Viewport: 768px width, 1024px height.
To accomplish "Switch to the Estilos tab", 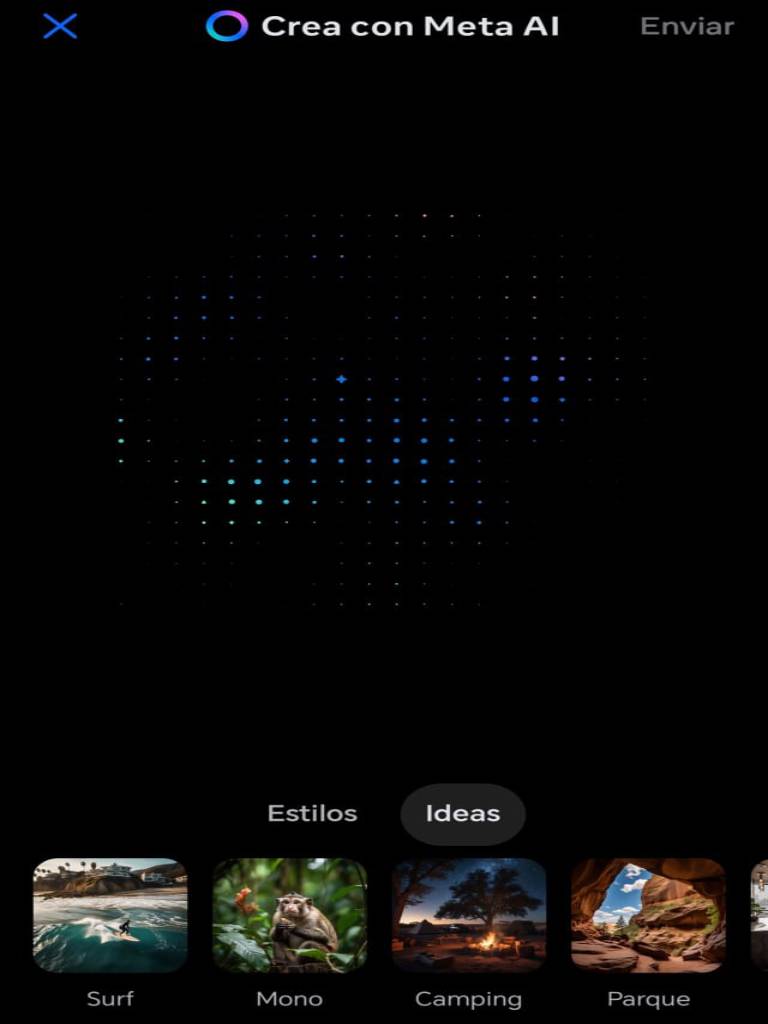I will tap(312, 813).
